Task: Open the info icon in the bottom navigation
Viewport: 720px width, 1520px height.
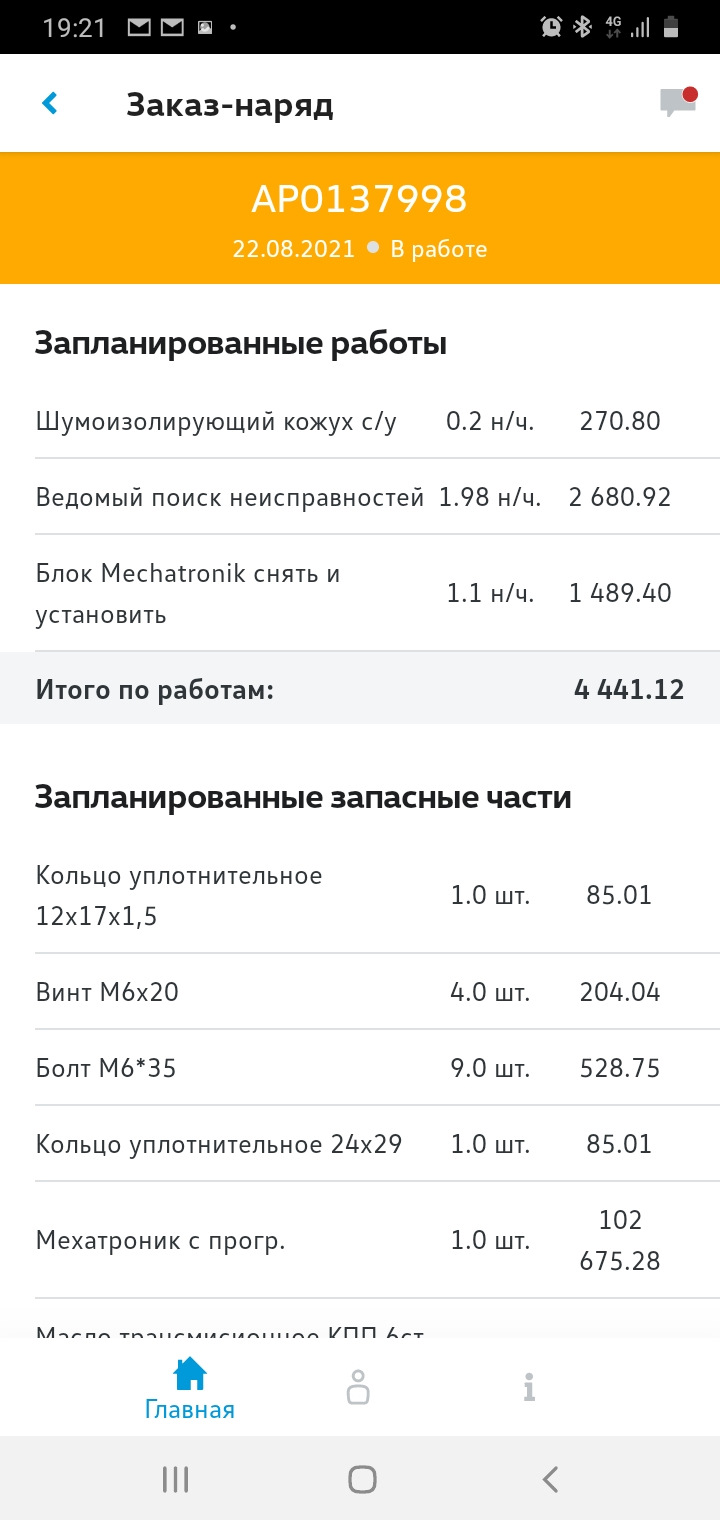Action: 528,1385
